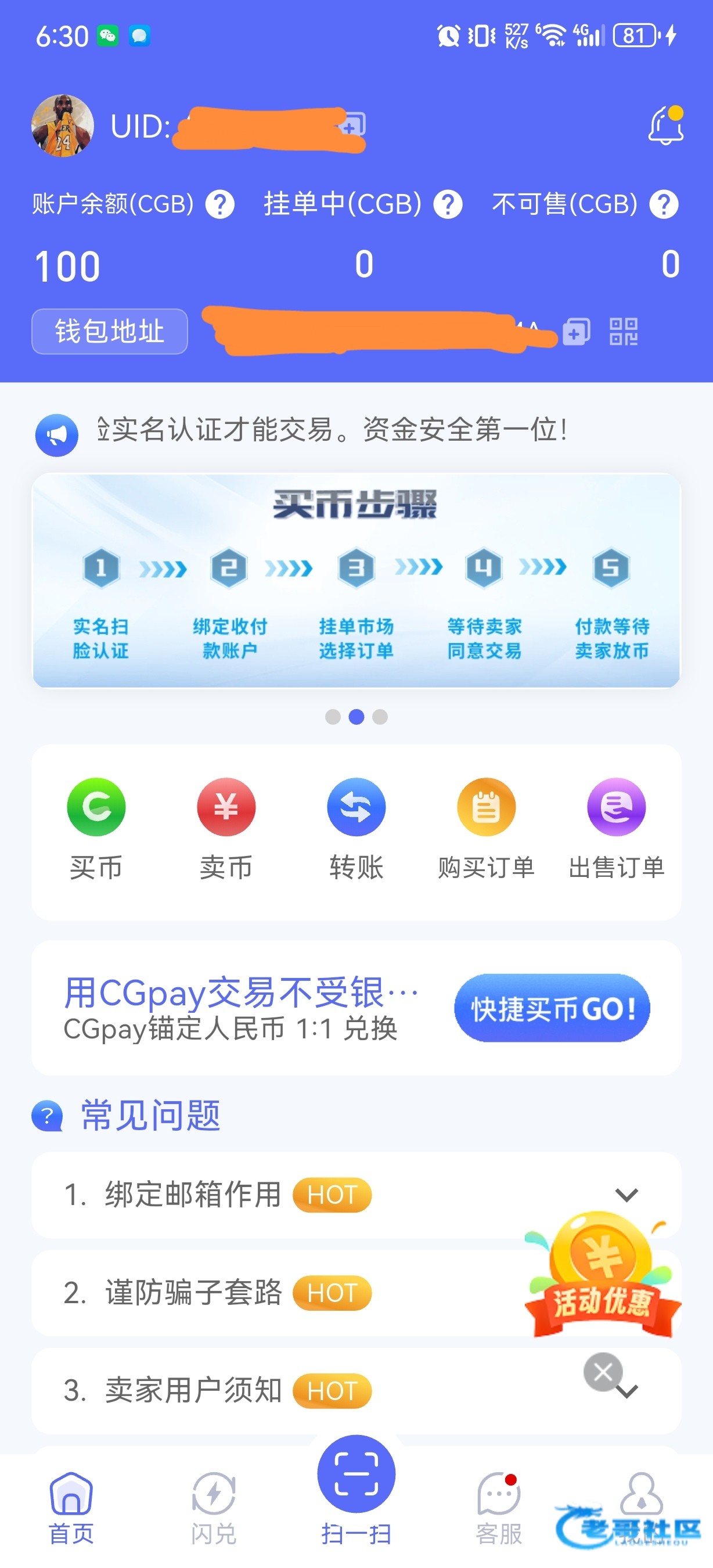Dismiss the 活动优惠 floating badge
This screenshot has width=713, height=1568.
[x=603, y=1373]
